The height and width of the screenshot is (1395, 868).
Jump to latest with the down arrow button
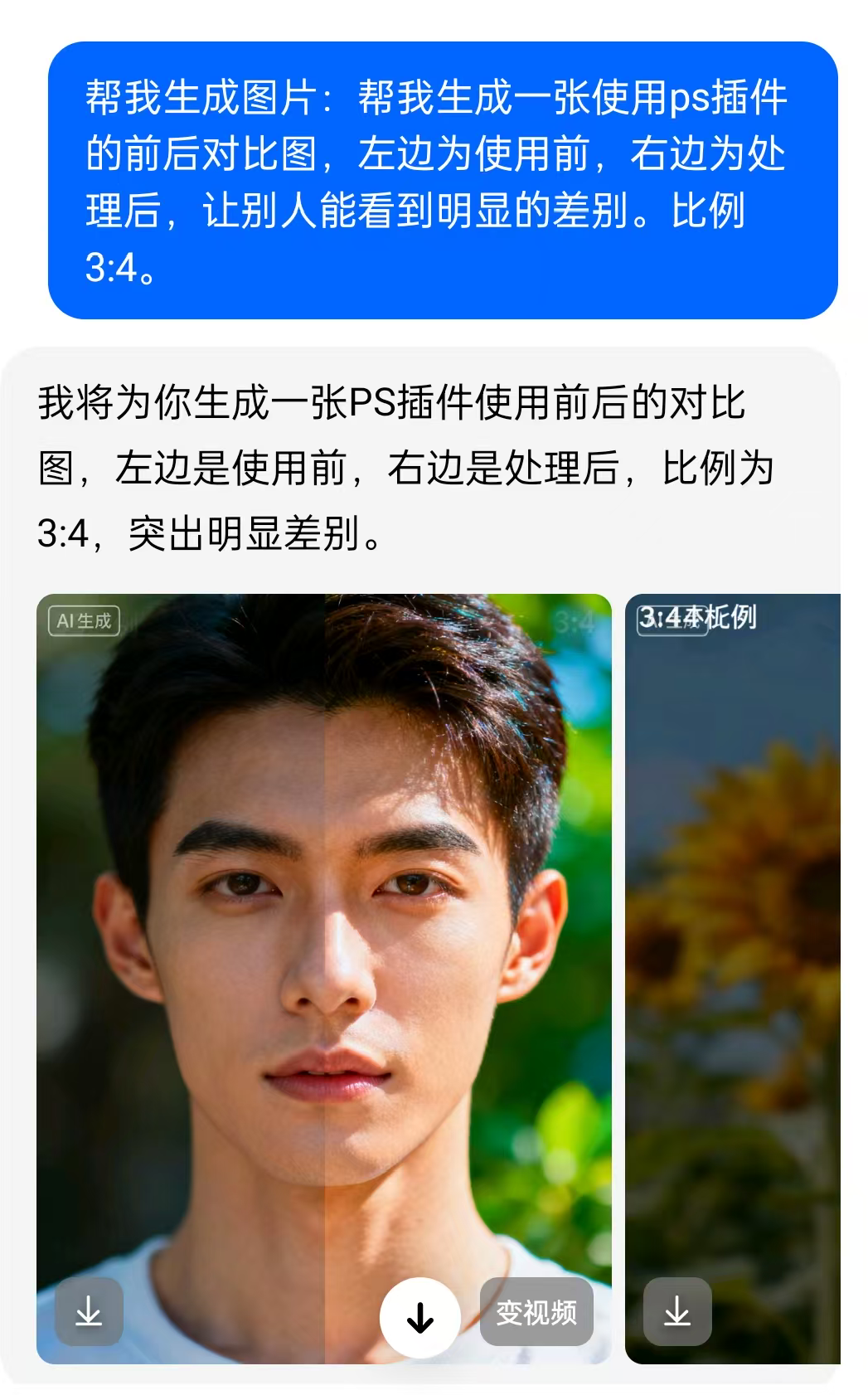420,1317
